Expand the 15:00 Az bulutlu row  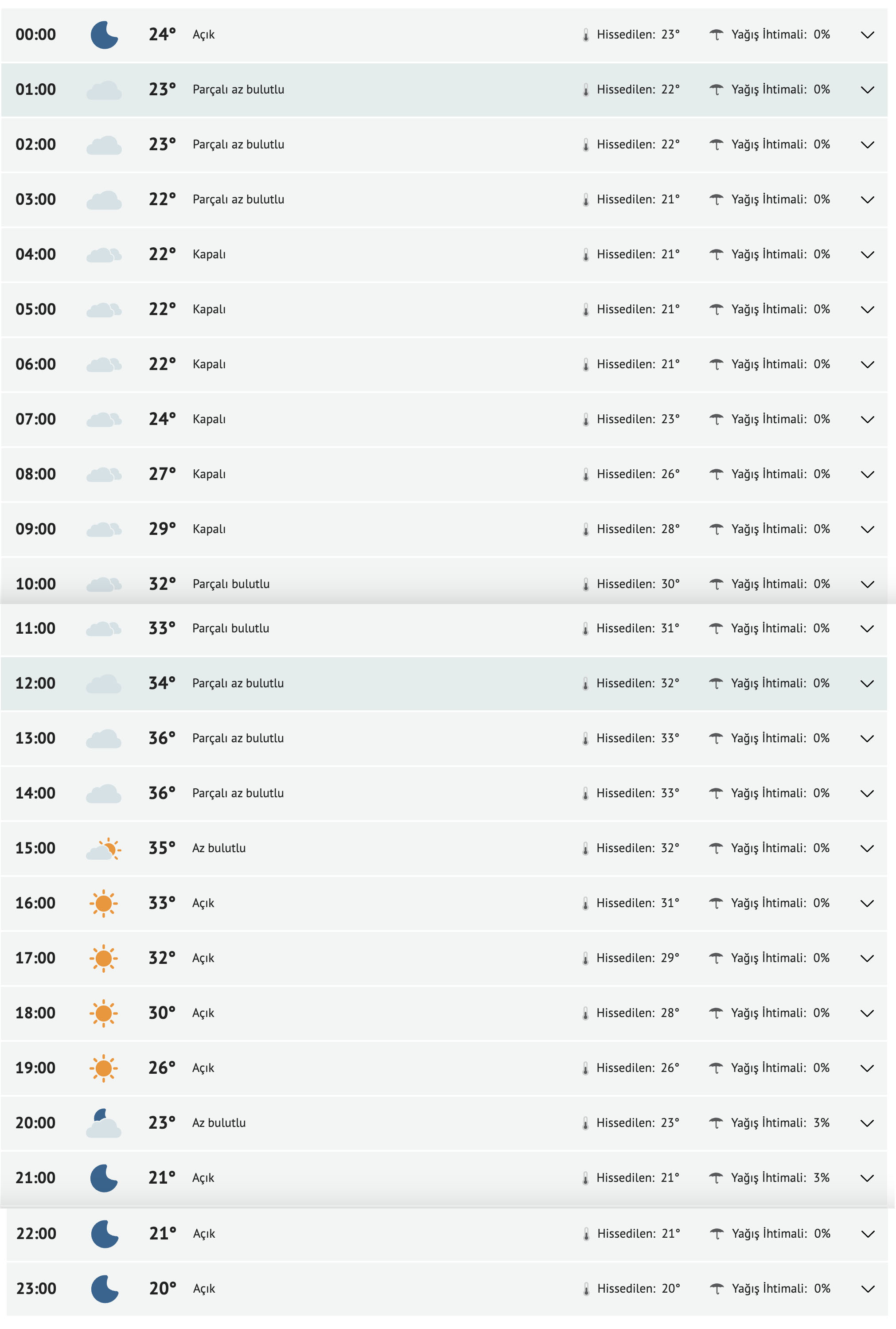tap(866, 849)
